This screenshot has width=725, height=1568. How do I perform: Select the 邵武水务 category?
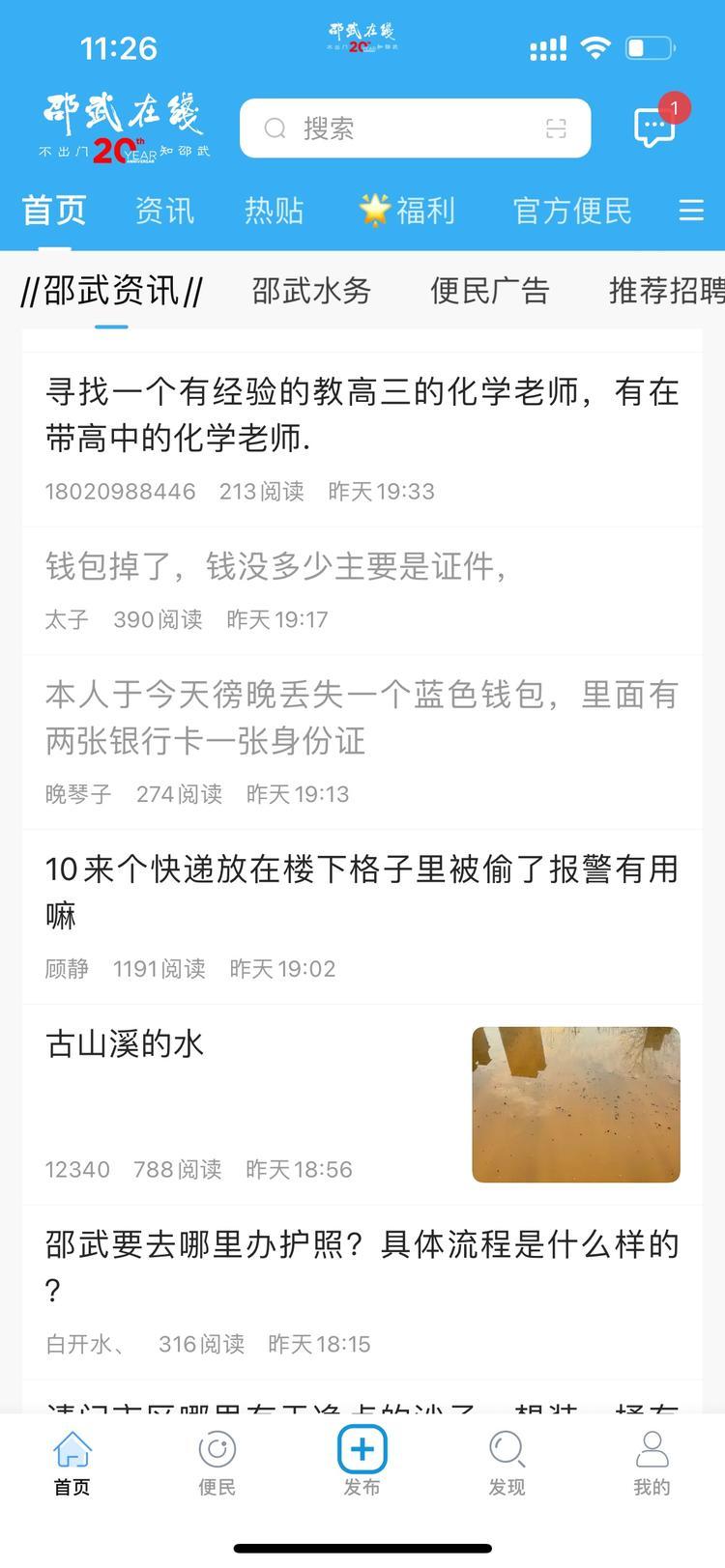(x=311, y=291)
